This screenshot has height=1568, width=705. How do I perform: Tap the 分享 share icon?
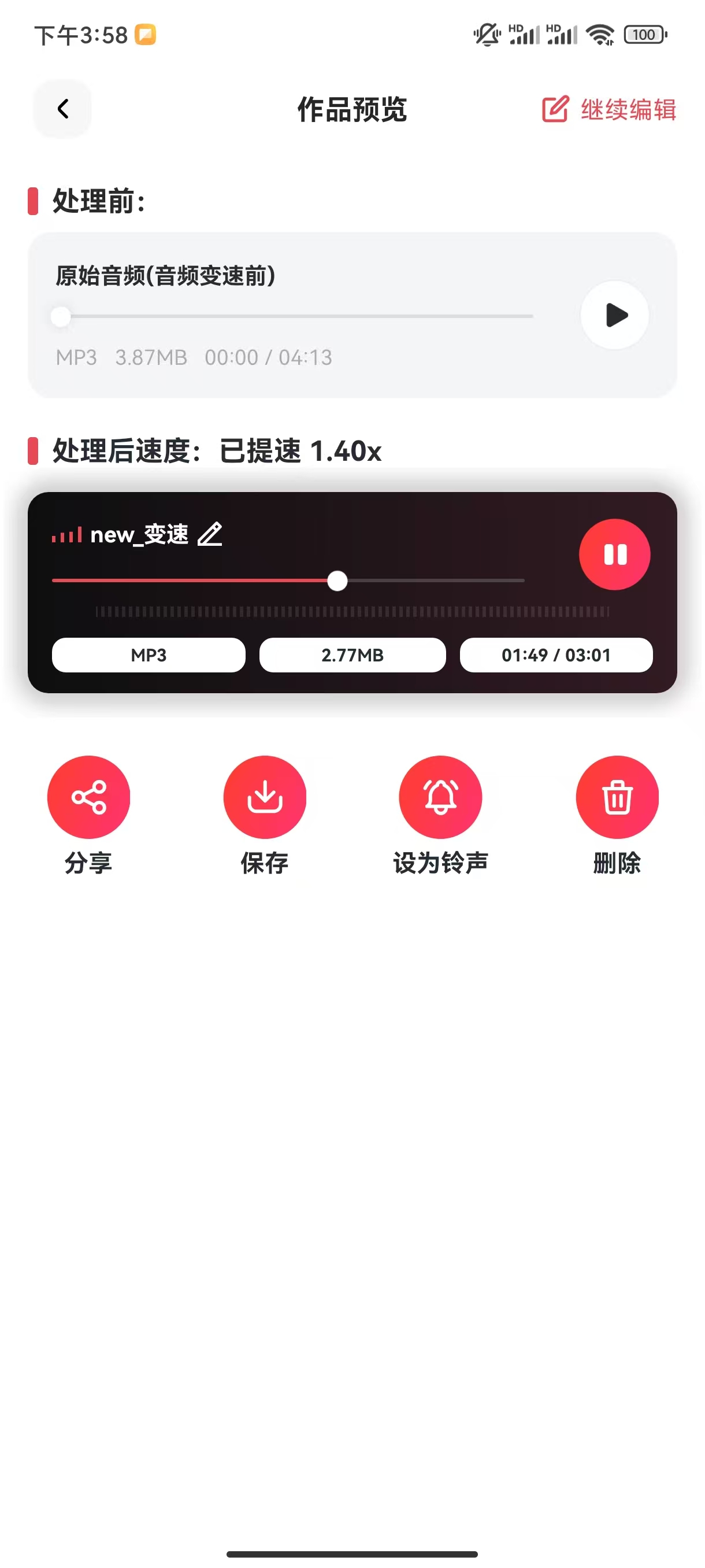click(88, 797)
